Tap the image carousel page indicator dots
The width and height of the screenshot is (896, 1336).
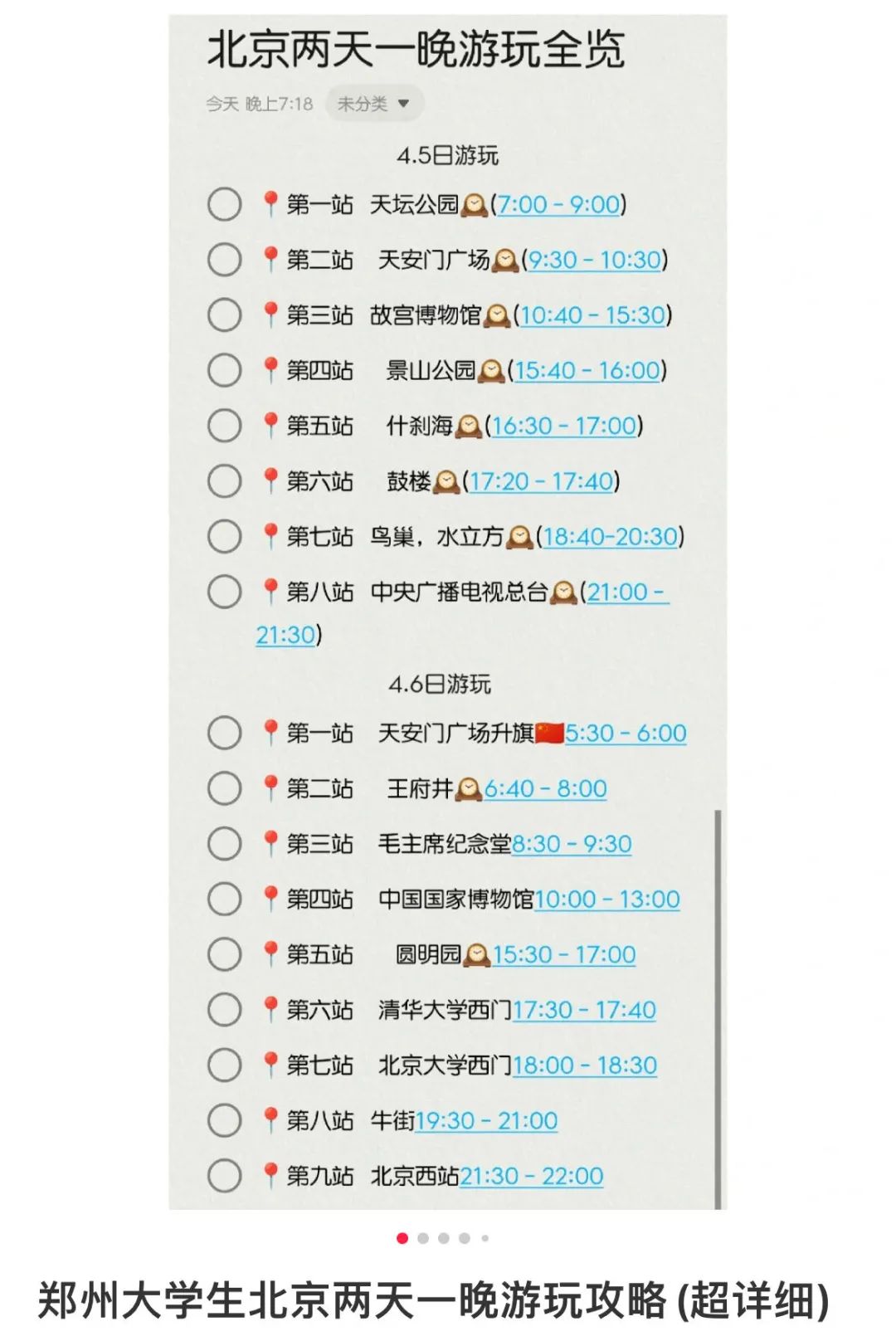[x=444, y=1238]
